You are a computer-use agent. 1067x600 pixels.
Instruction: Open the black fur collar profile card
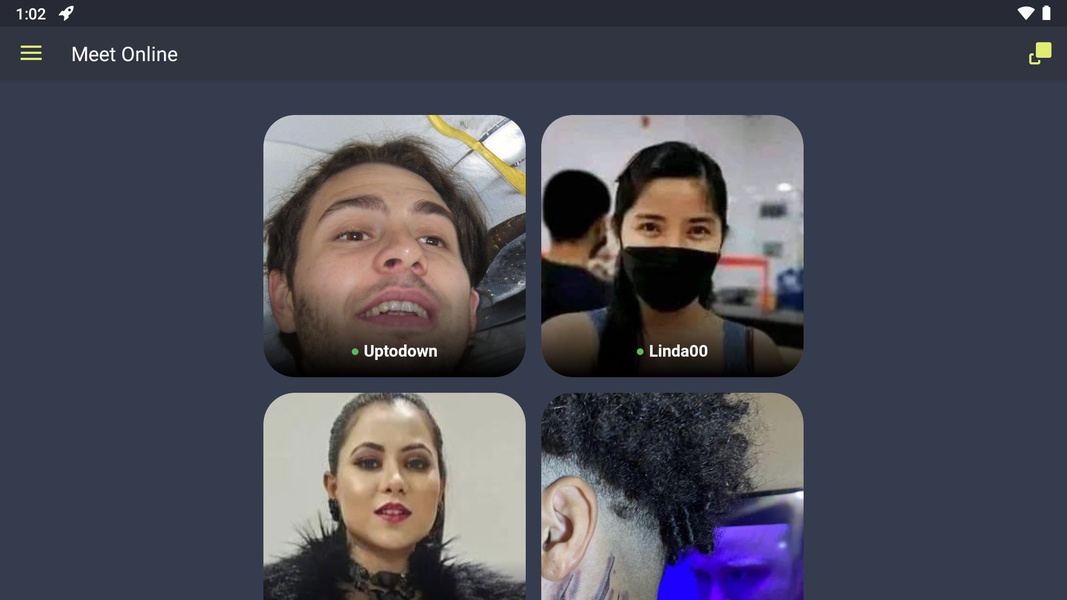(x=394, y=496)
